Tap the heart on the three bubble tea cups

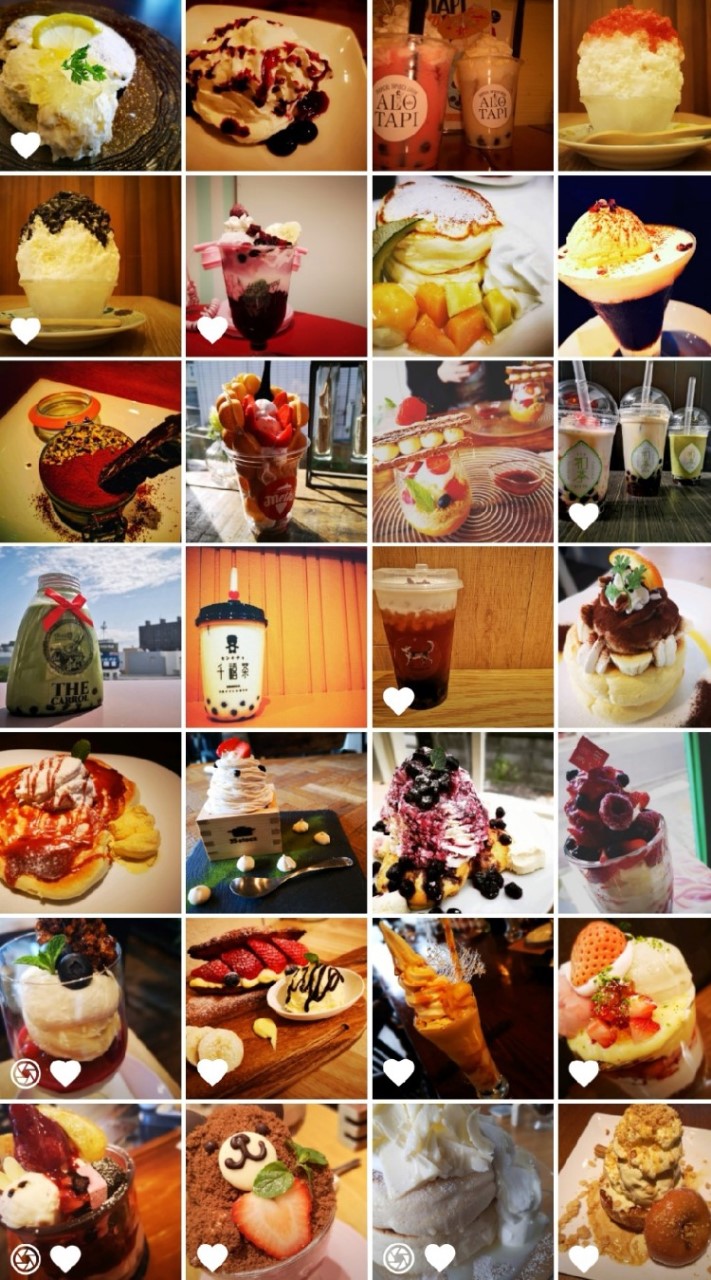[584, 516]
